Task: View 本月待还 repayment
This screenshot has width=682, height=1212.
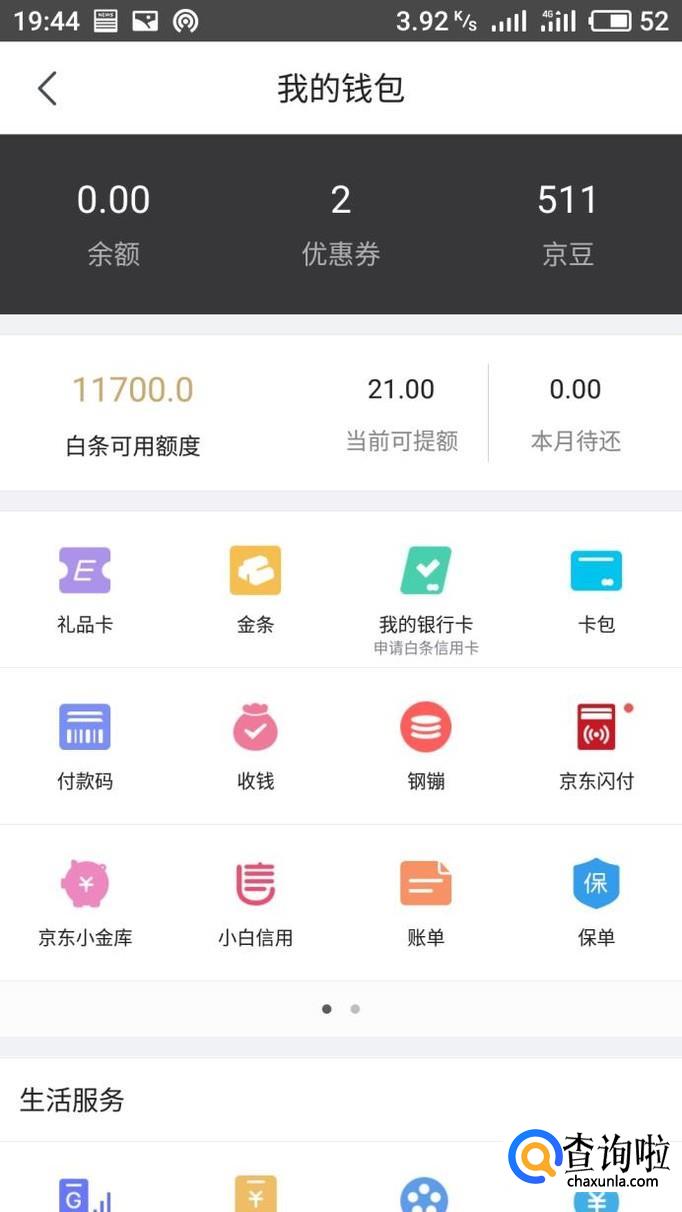Action: [576, 413]
